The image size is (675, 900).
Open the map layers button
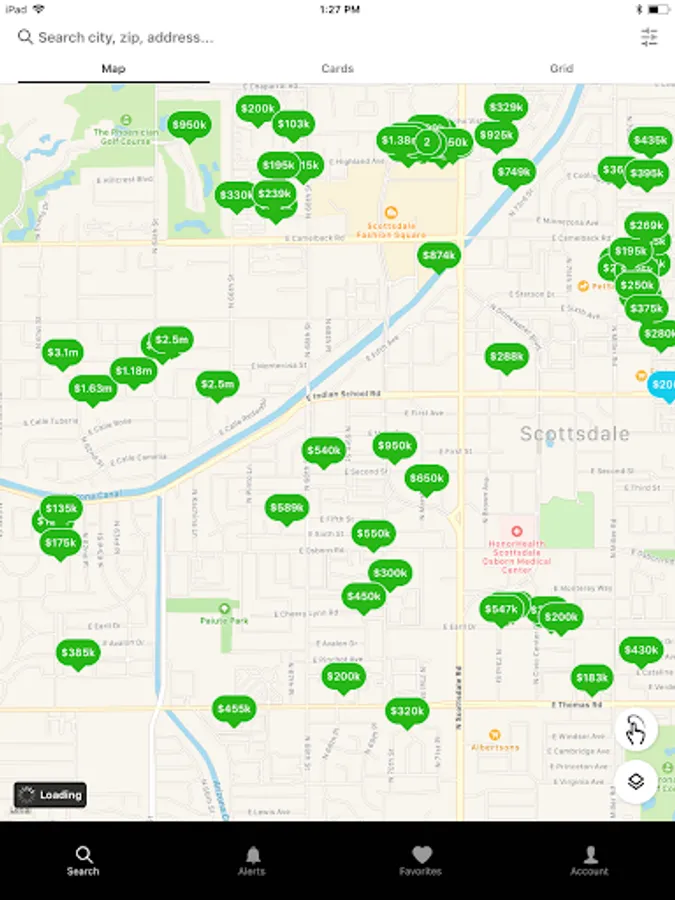[x=636, y=782]
